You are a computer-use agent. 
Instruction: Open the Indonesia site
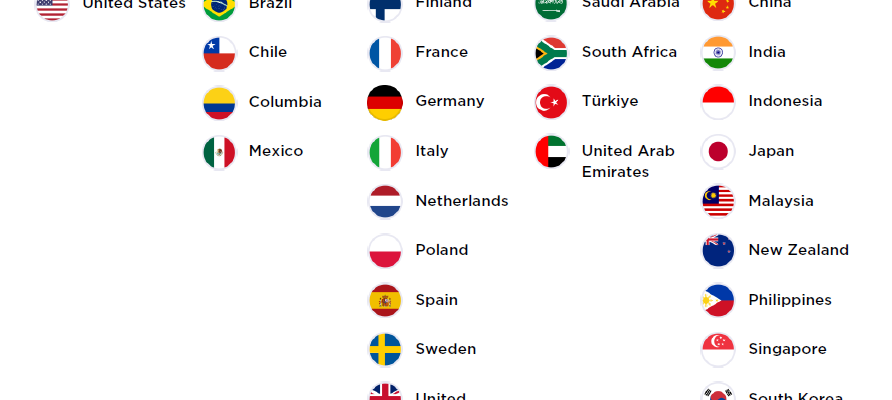click(784, 101)
